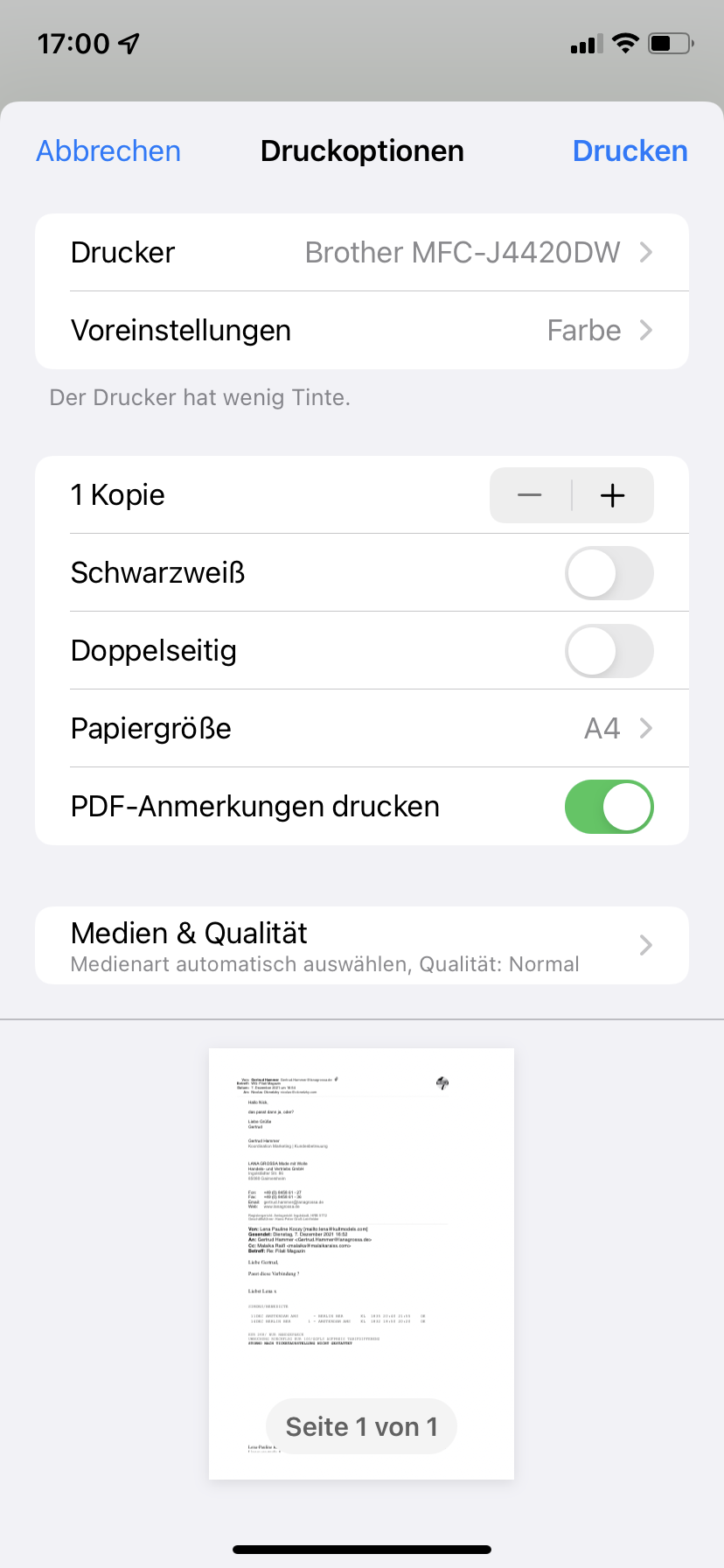The width and height of the screenshot is (724, 1568).
Task: Decrease the number of copies
Action: tap(530, 496)
